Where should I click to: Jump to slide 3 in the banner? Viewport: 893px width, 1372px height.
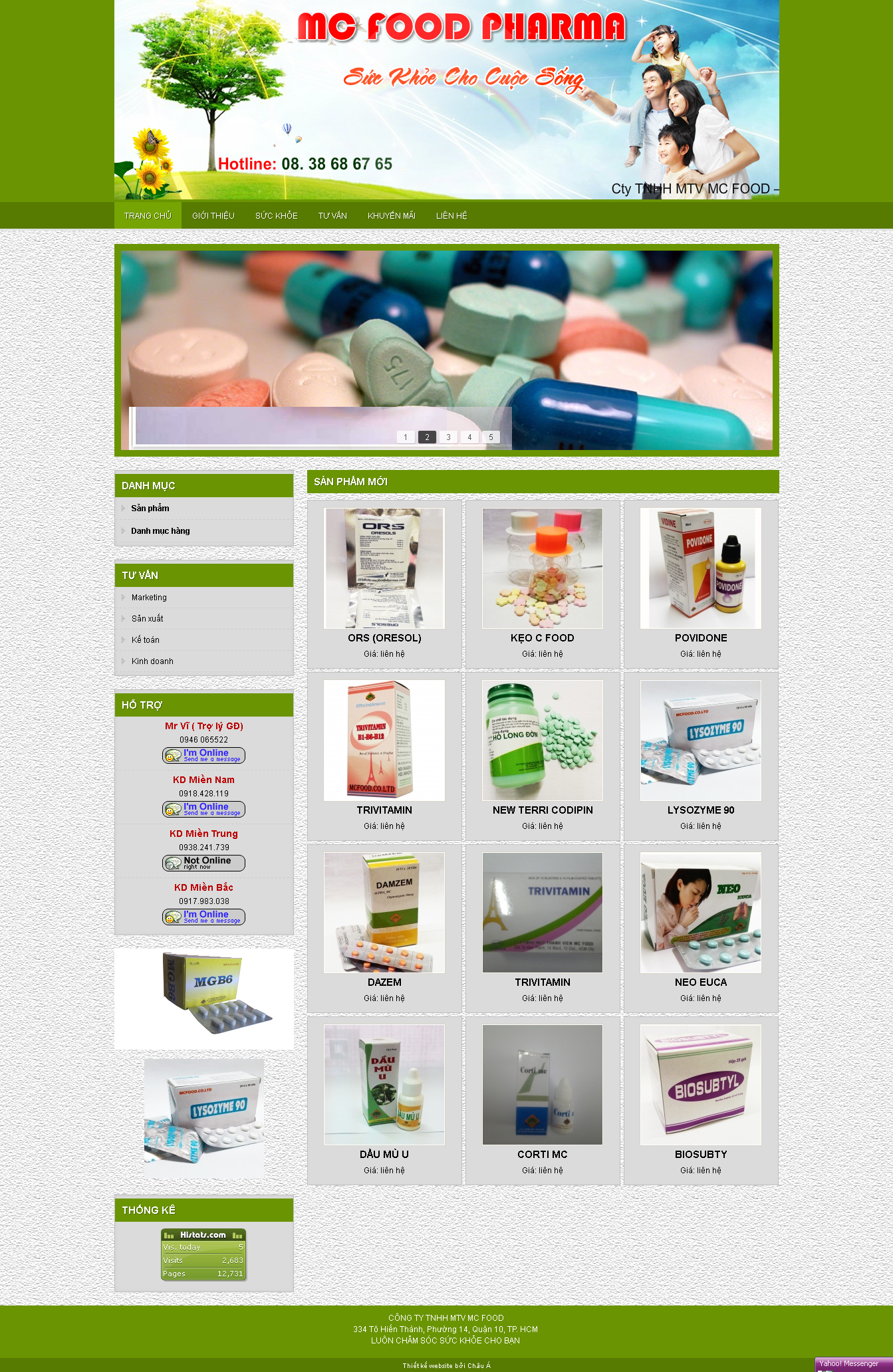pos(448,437)
